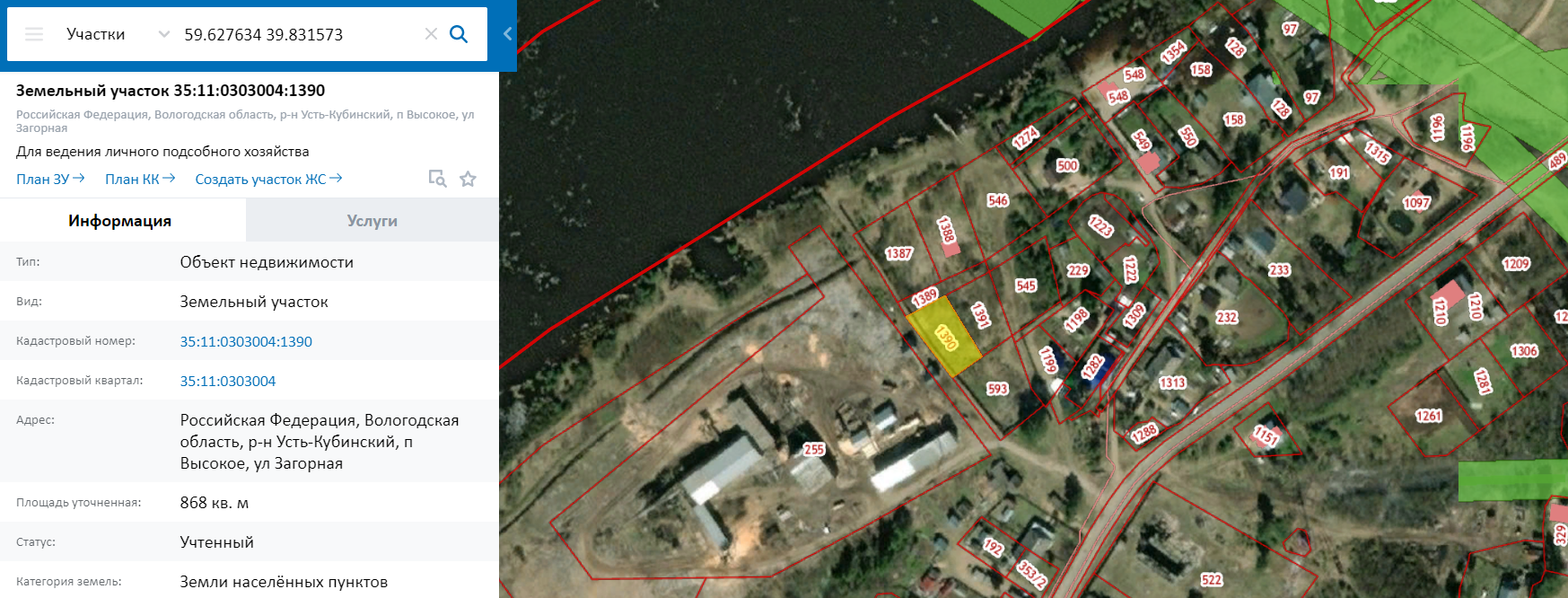Open the План ЗУ link
The height and width of the screenshot is (598, 1568).
50,179
